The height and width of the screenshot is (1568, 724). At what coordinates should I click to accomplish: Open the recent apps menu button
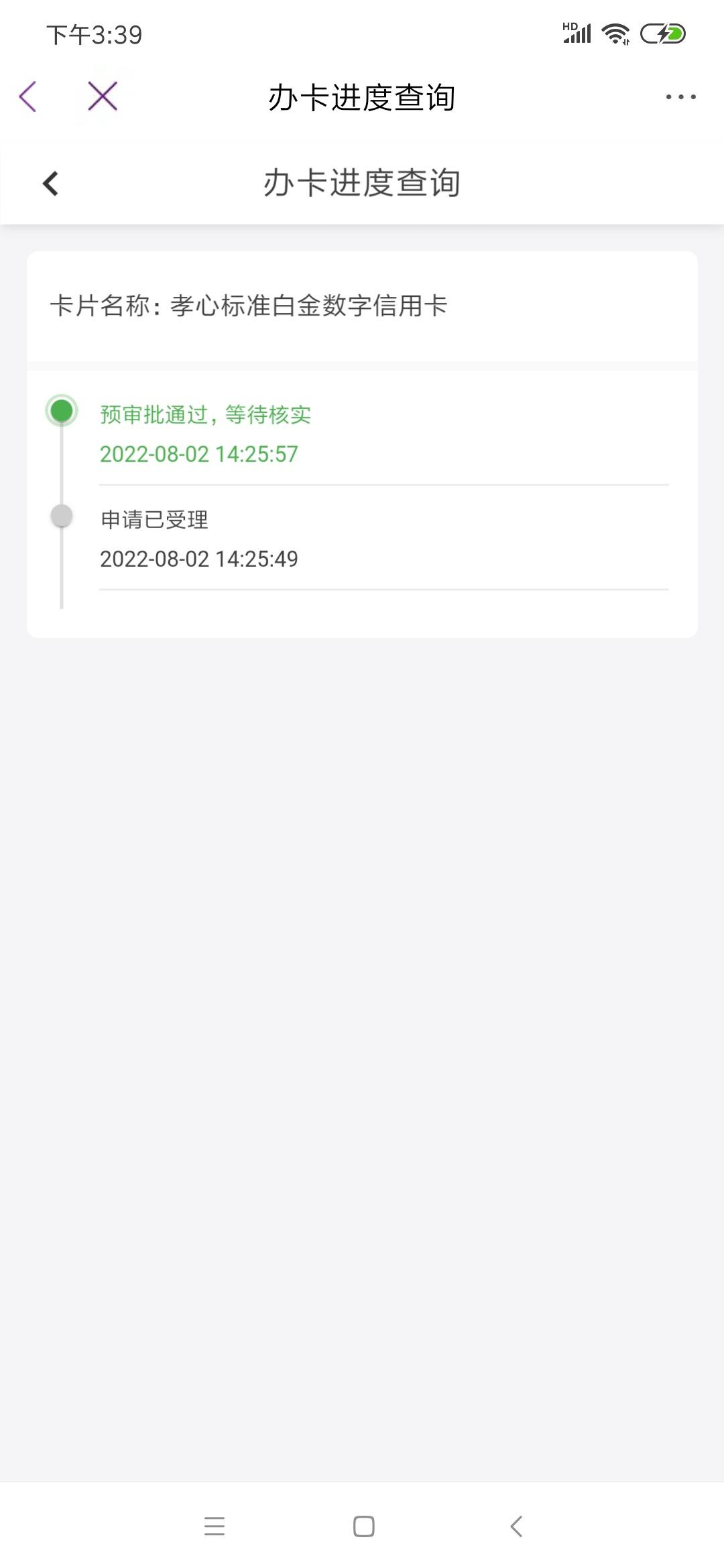215,1526
